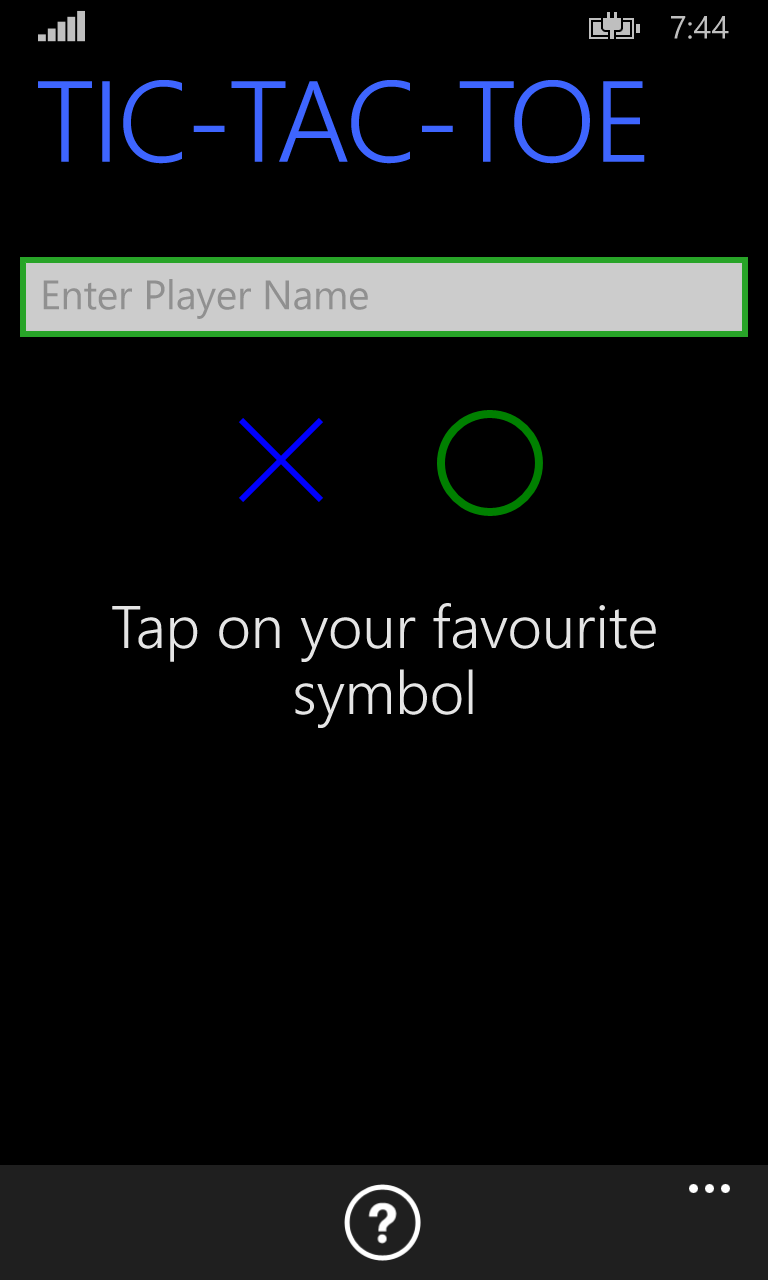Open the help question mark button
This screenshot has height=1280, width=768.
click(x=383, y=1222)
